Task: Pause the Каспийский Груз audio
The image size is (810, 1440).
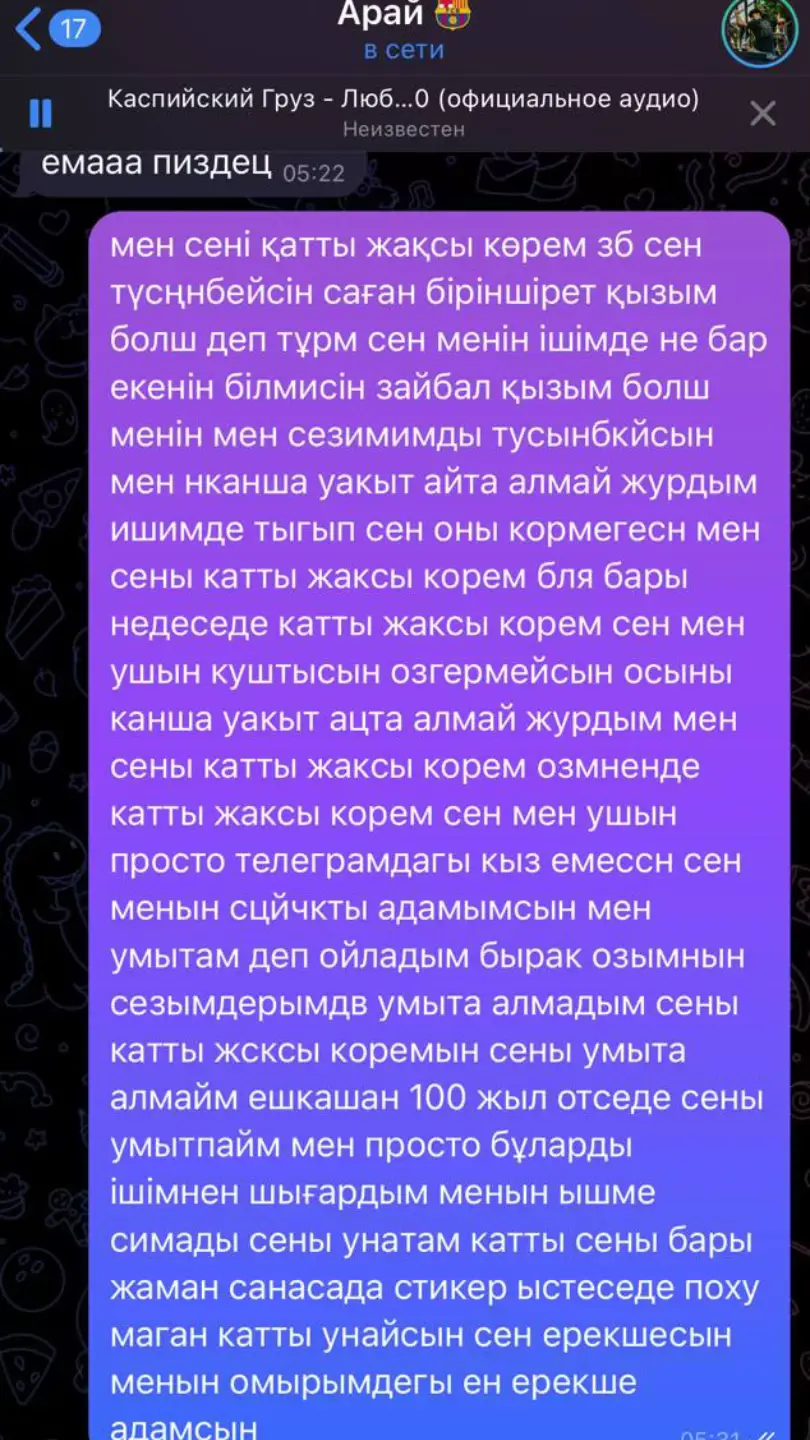Action: pos(40,113)
